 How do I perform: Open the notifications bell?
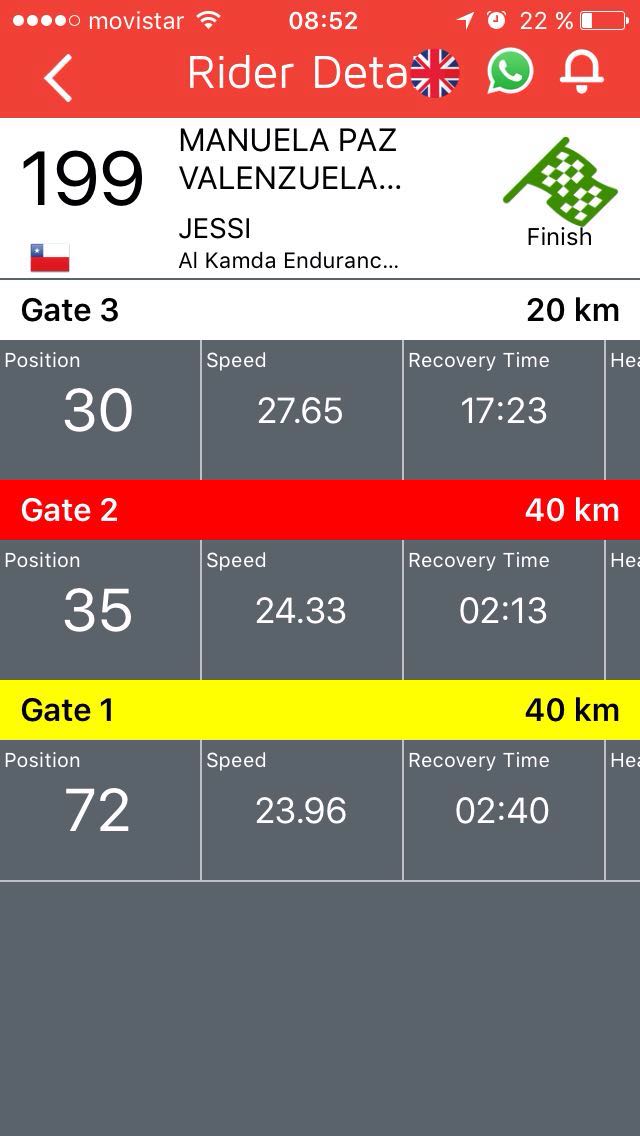(582, 72)
